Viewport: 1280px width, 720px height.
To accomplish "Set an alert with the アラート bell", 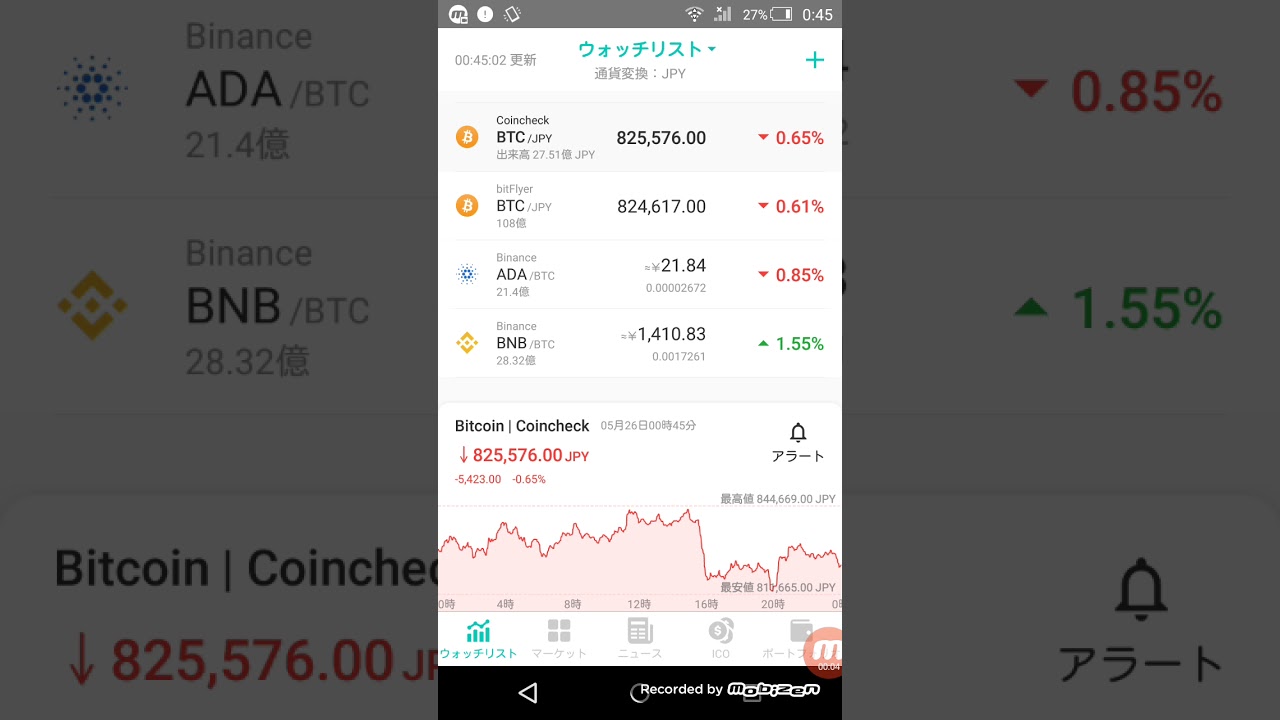I will pos(797,441).
